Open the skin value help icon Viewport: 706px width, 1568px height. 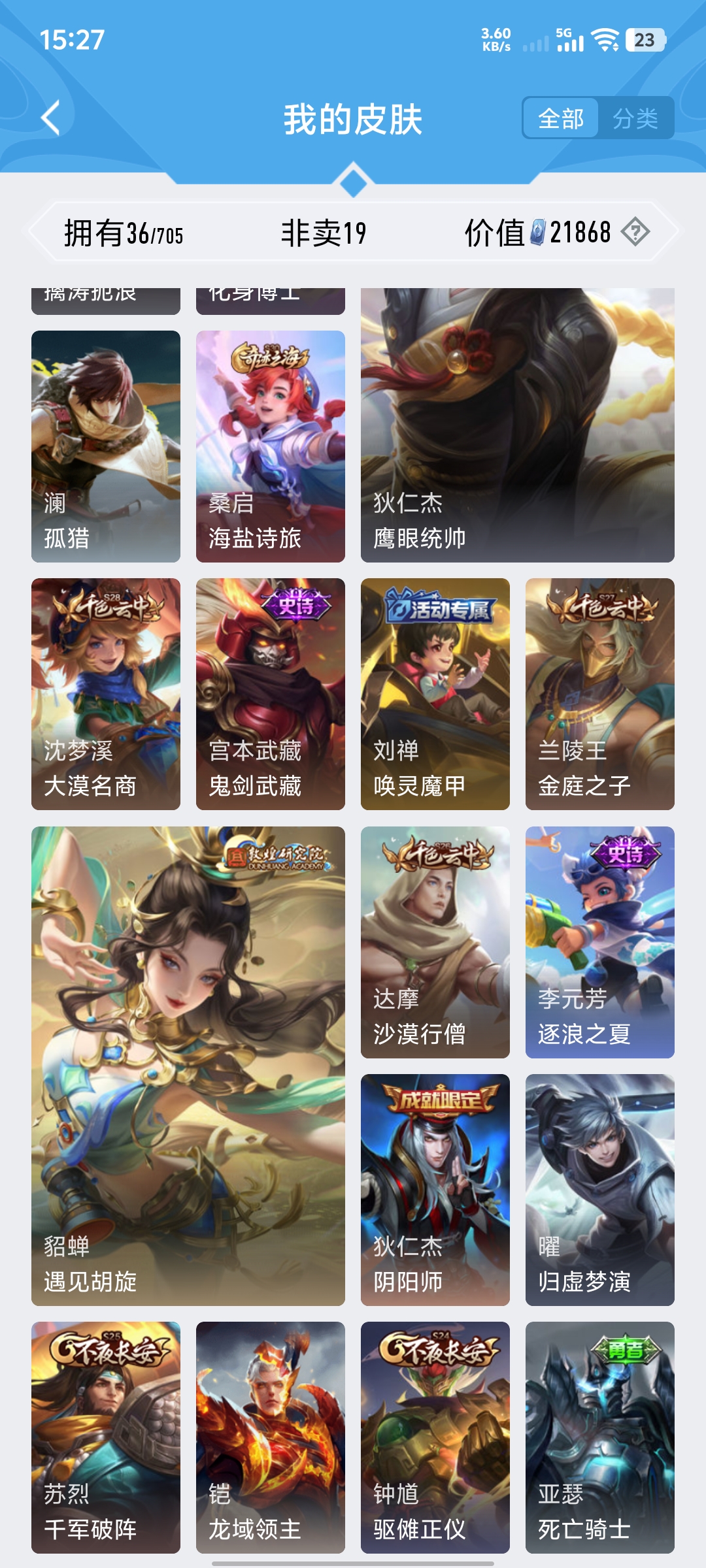coord(635,232)
